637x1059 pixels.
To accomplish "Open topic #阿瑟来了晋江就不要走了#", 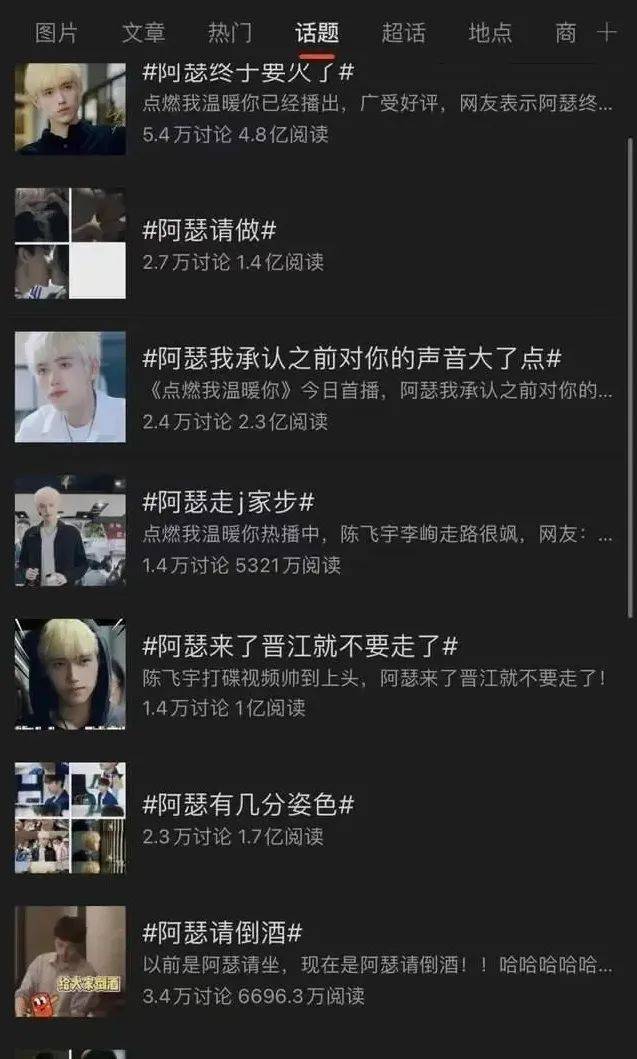I will coord(300,645).
